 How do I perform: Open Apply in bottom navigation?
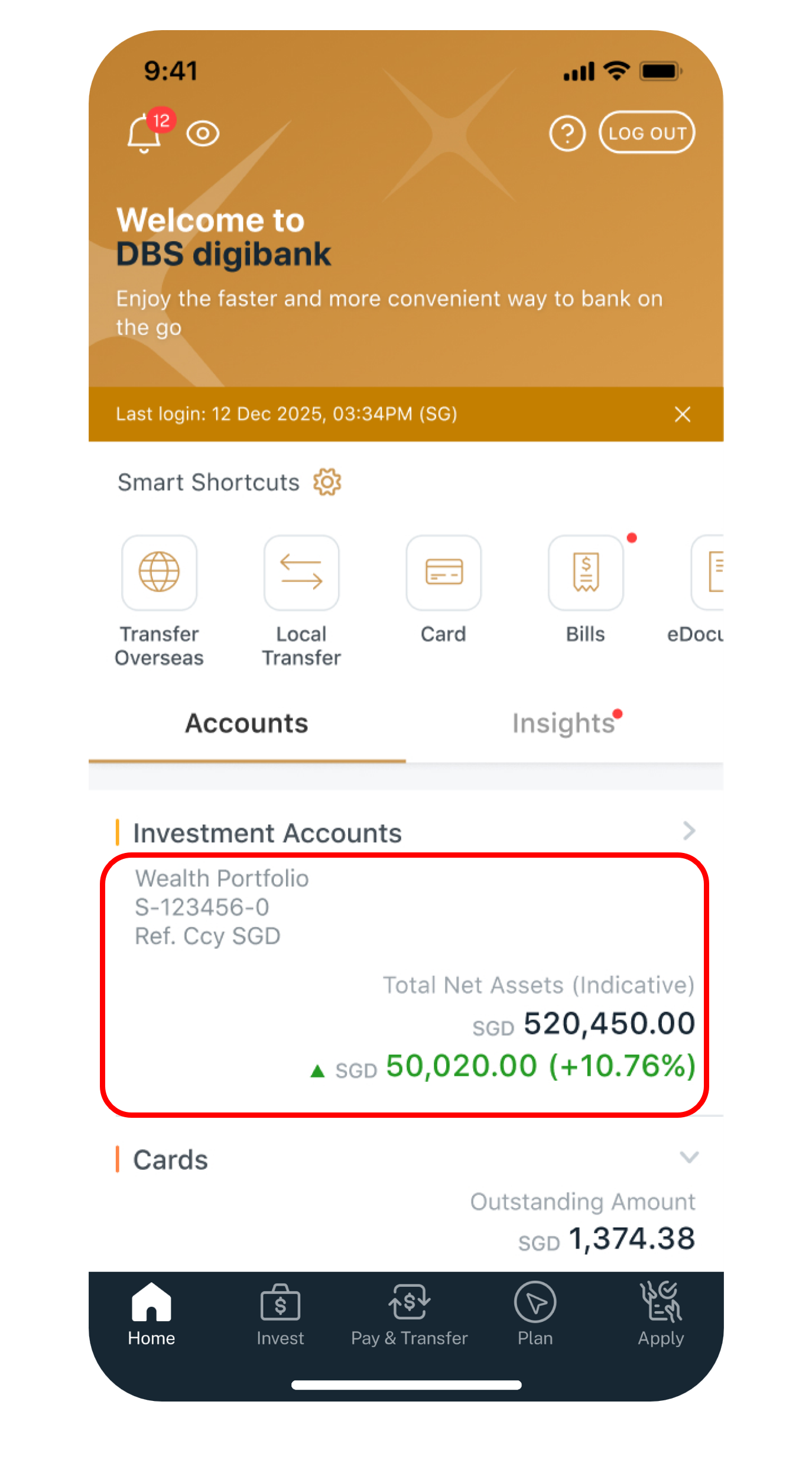[661, 1312]
